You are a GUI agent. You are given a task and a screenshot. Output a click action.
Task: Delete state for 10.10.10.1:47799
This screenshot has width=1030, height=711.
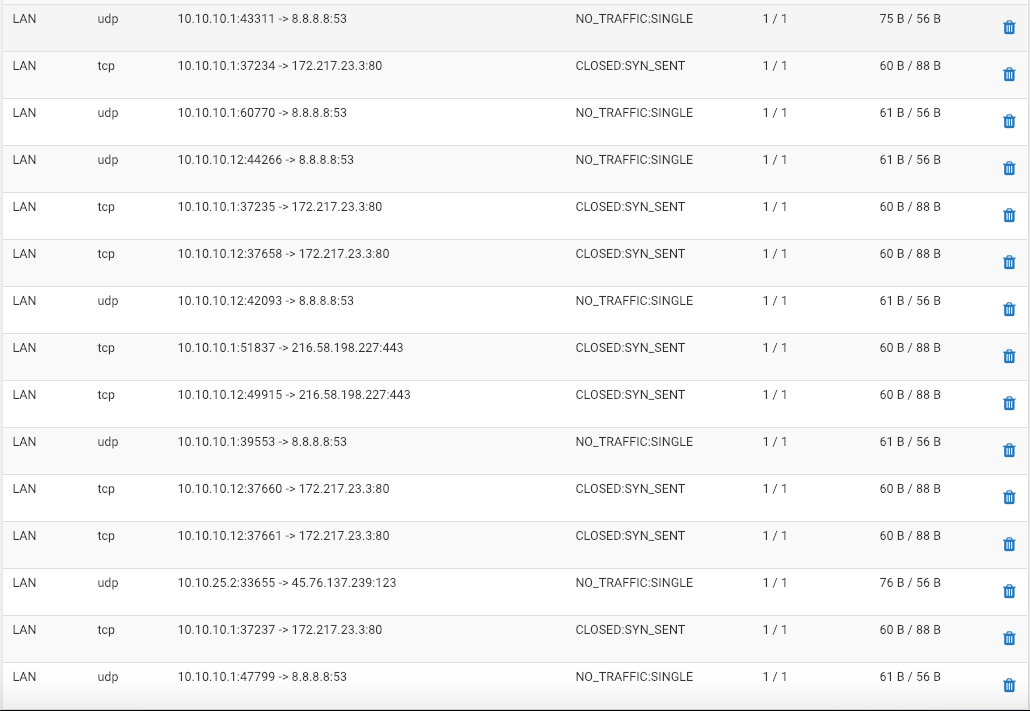[x=1009, y=685]
